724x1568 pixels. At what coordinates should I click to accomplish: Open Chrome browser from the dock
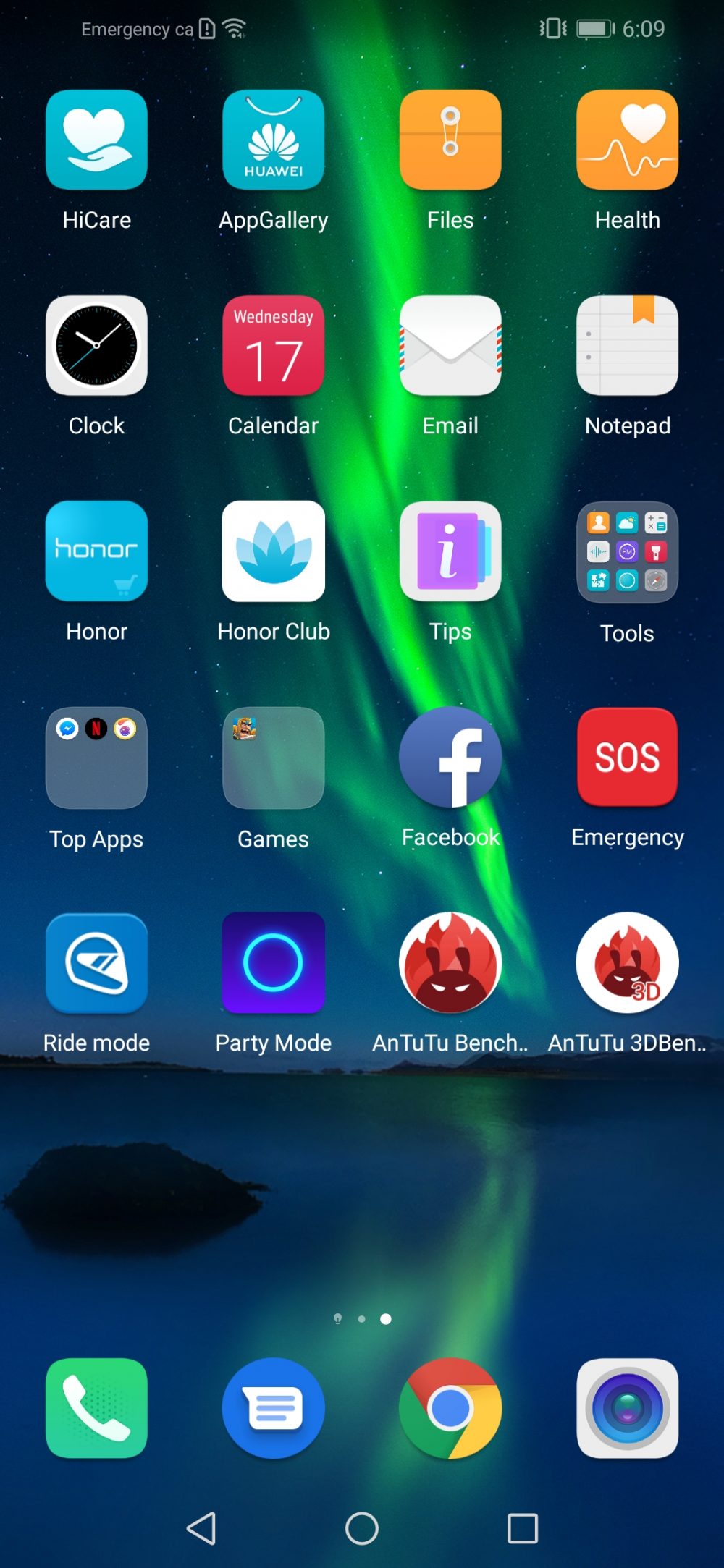click(x=450, y=1408)
